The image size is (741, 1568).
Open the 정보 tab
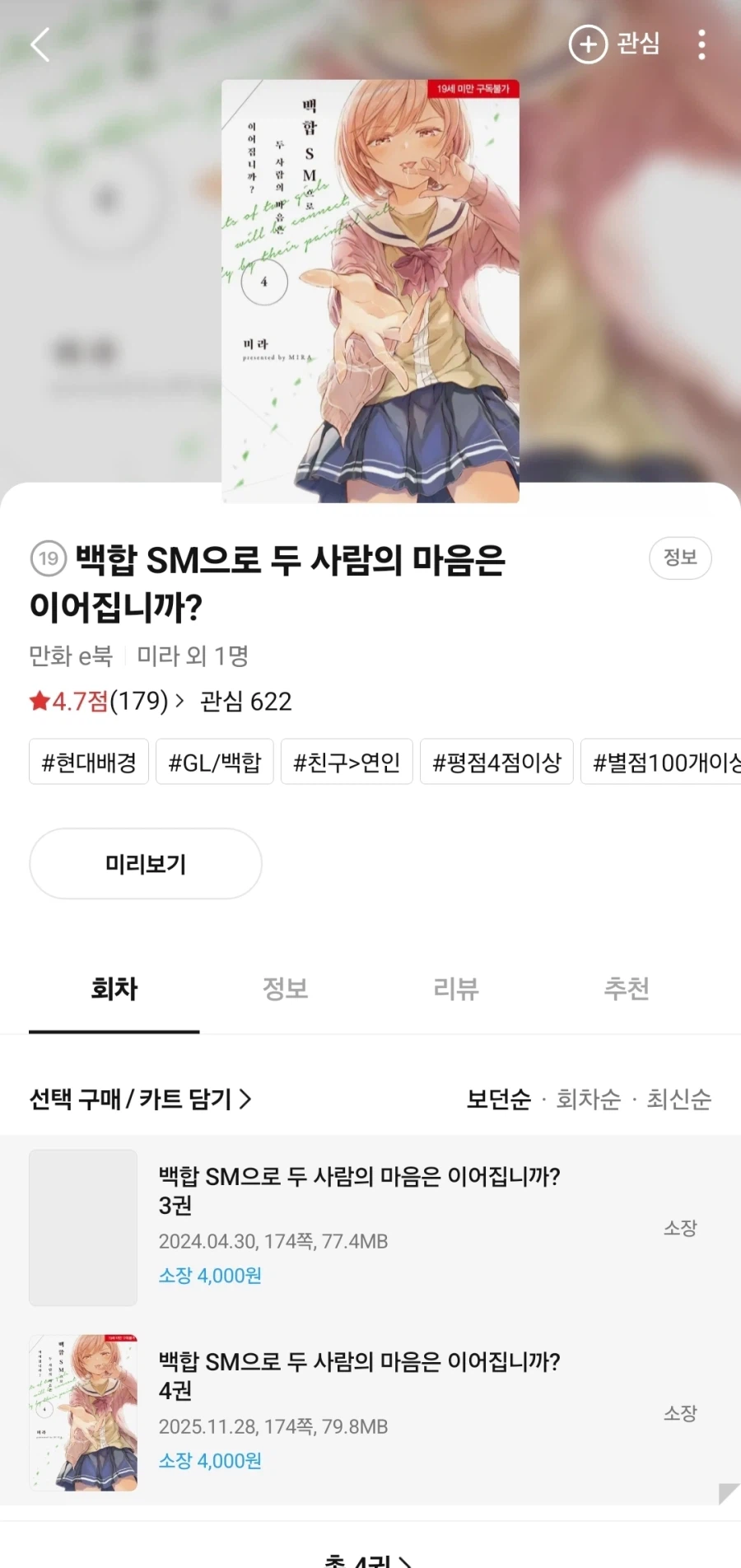284,990
